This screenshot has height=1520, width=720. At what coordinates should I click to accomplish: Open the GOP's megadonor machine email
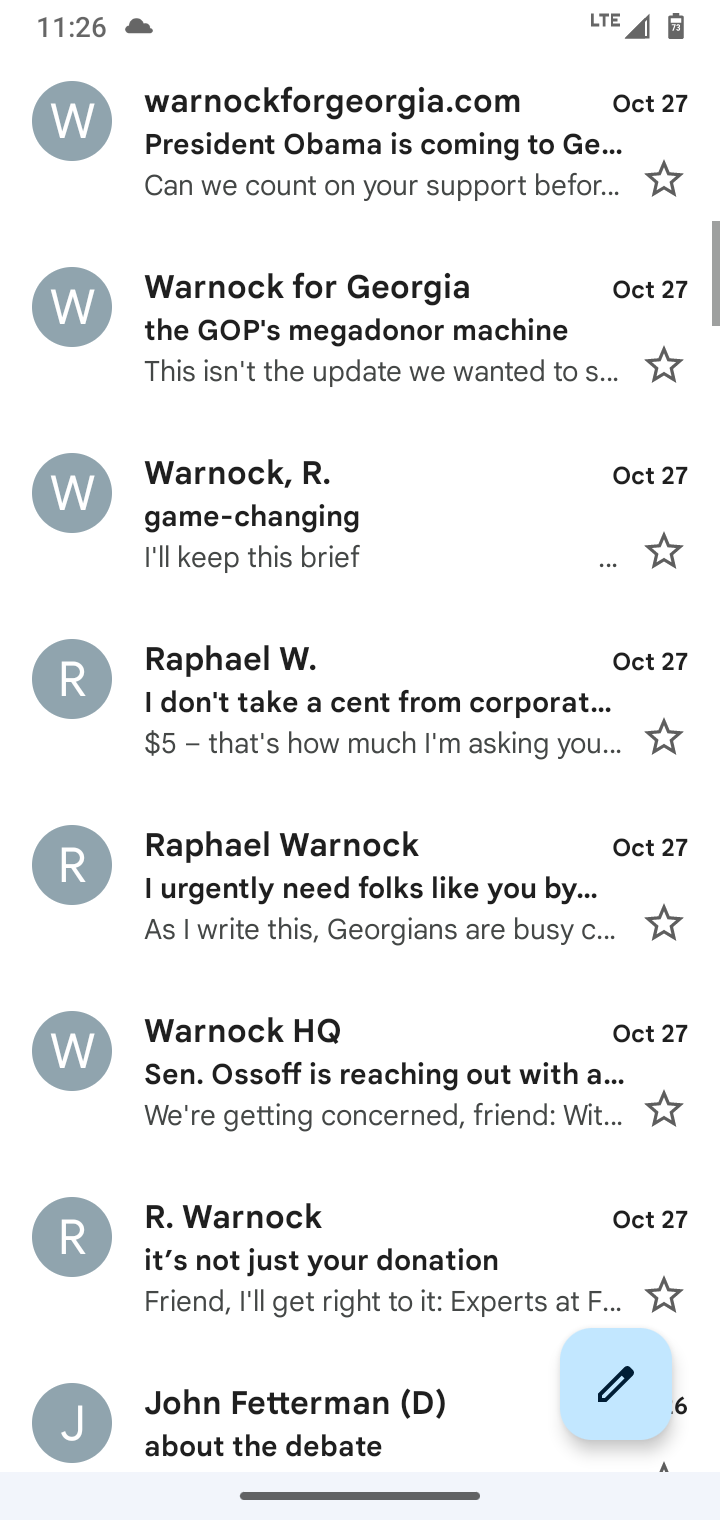pyautogui.click(x=360, y=329)
